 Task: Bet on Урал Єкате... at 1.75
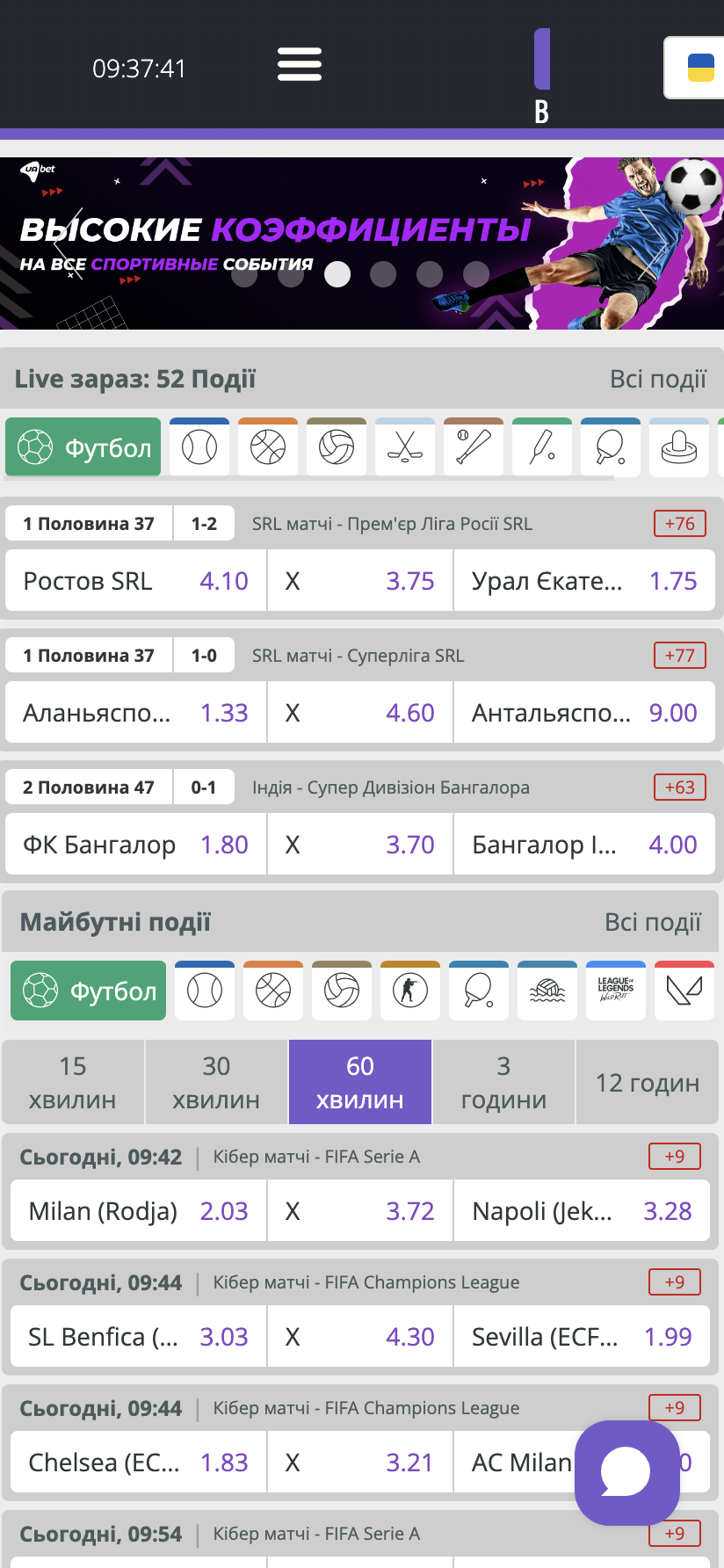pos(583,581)
